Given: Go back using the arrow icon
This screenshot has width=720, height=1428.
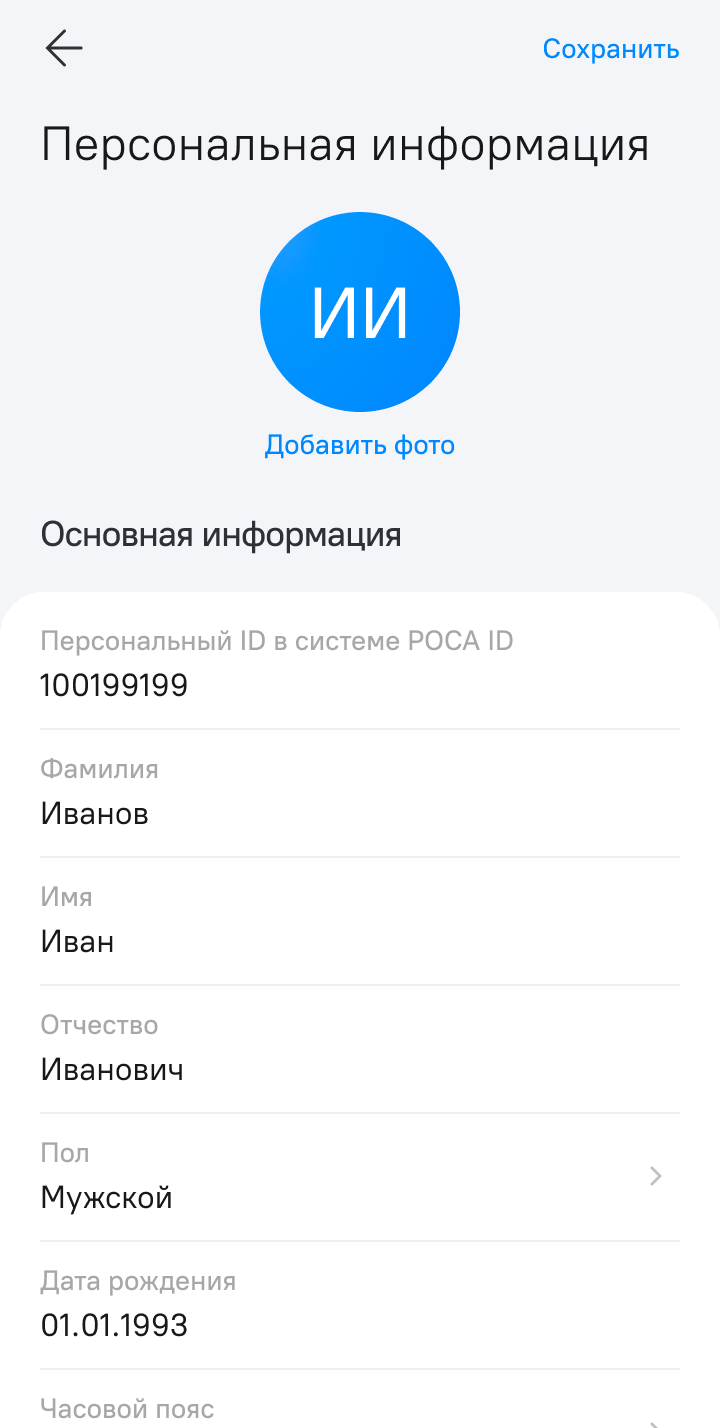Looking at the screenshot, I should tap(63, 48).
